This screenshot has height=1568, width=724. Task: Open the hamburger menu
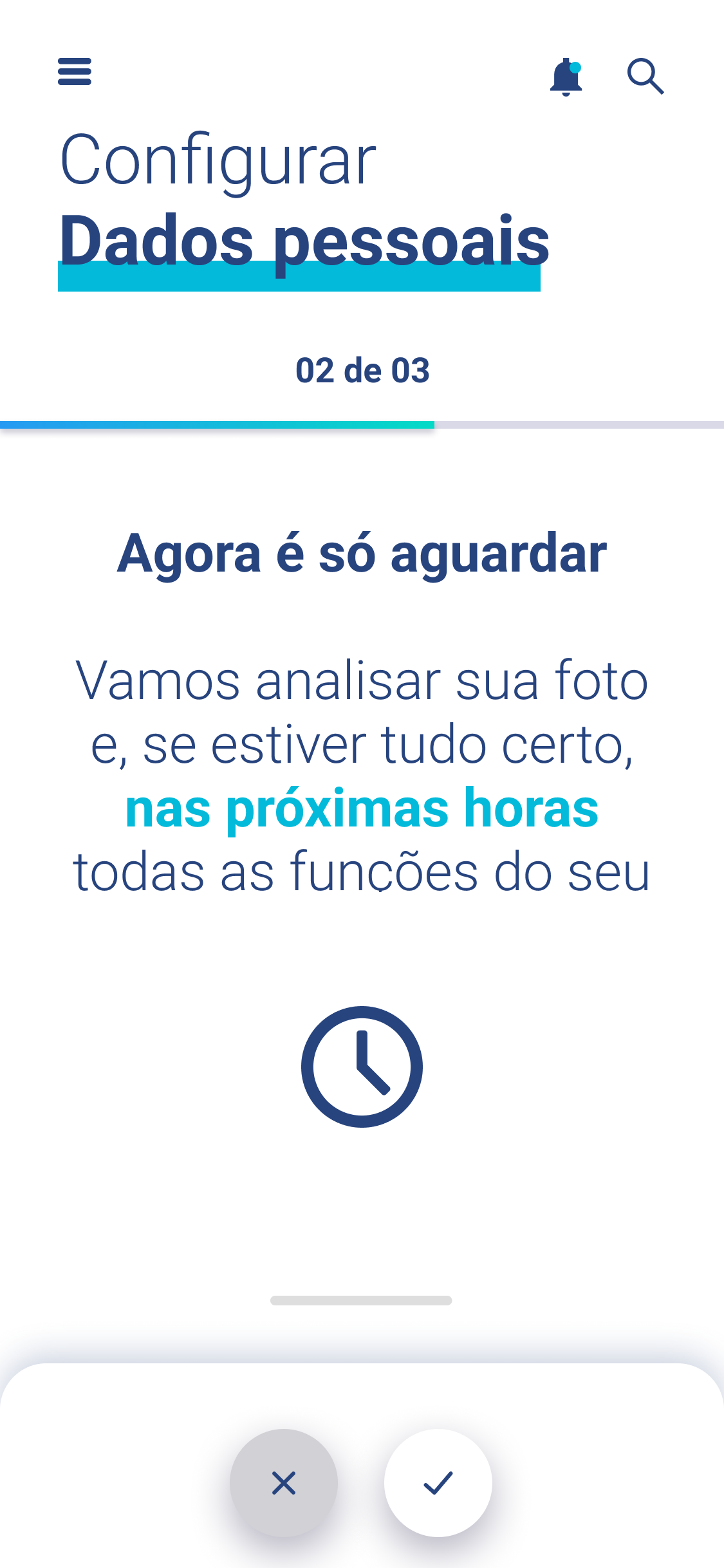click(75, 71)
